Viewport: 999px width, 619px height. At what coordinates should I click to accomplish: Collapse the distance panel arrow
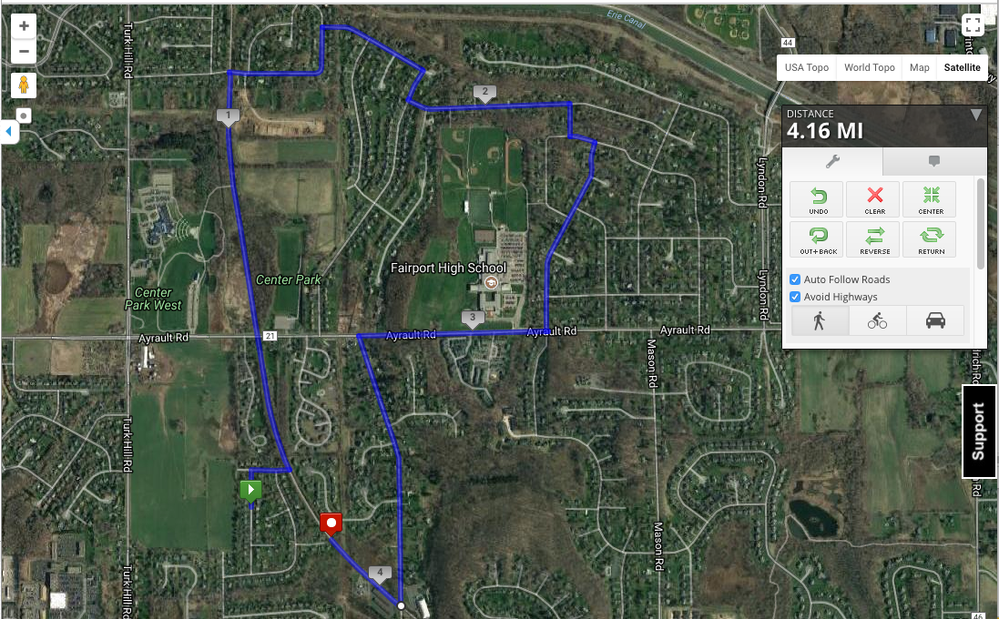(976, 115)
